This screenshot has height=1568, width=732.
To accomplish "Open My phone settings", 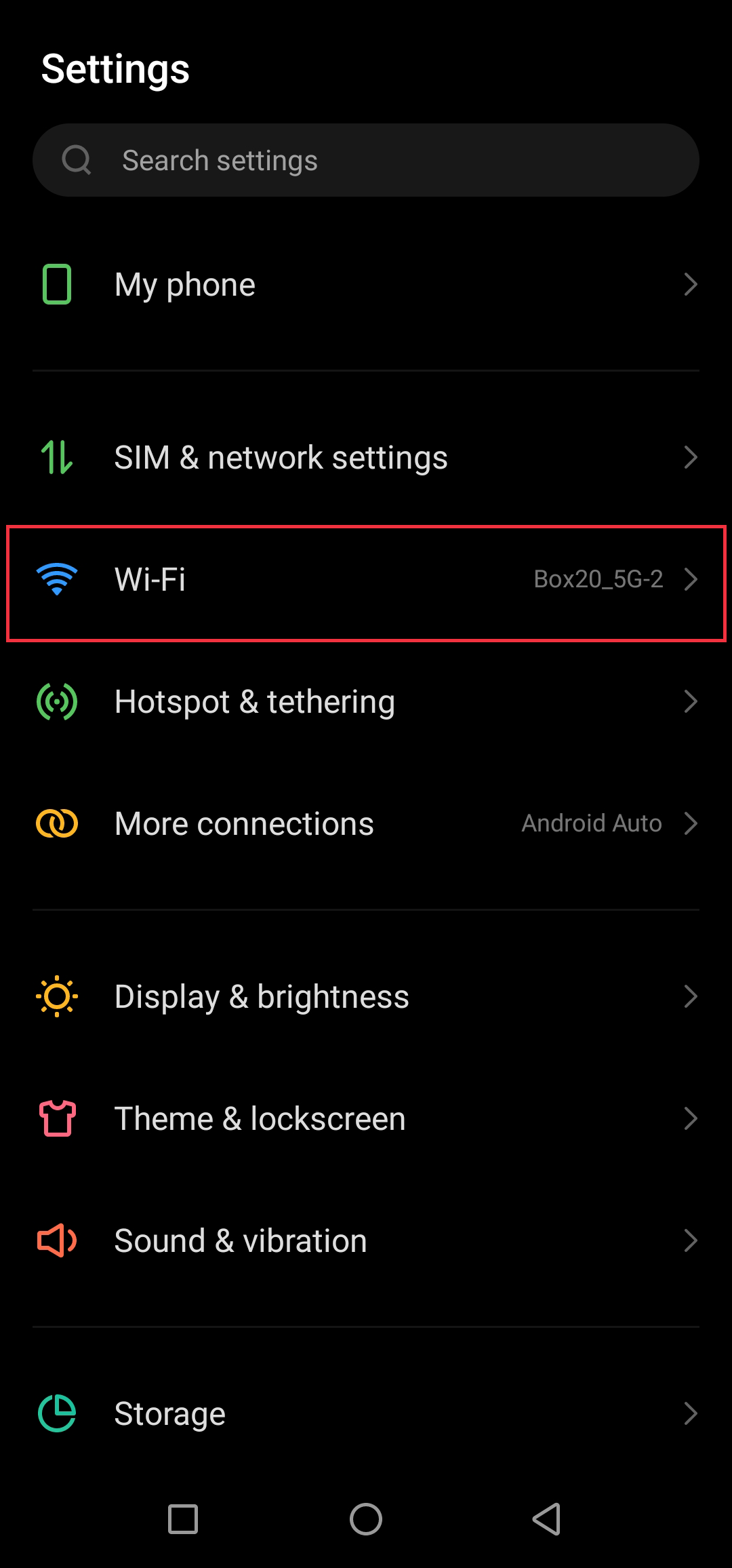I will click(366, 284).
